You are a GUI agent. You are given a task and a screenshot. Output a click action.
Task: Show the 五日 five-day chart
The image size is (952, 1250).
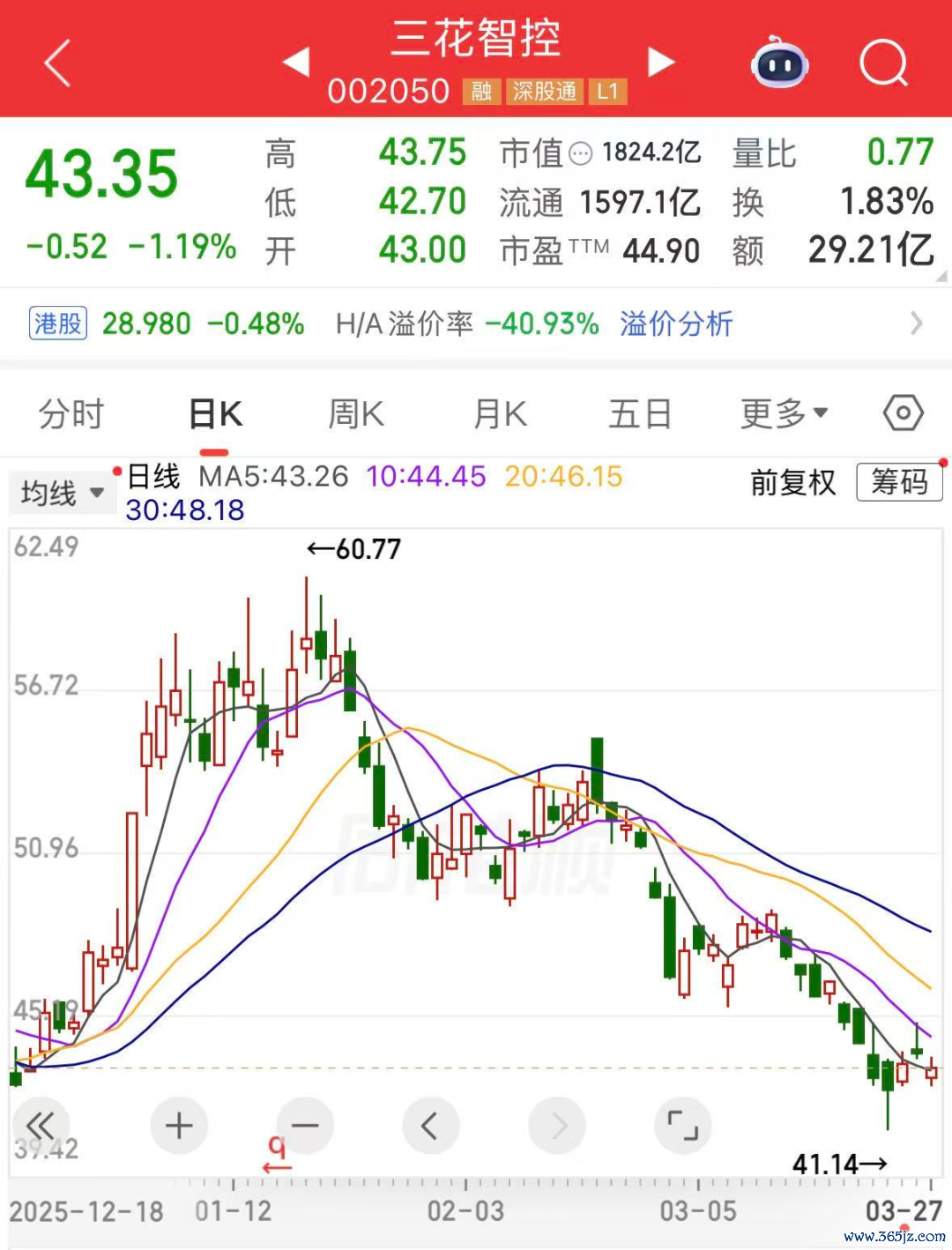(x=640, y=413)
